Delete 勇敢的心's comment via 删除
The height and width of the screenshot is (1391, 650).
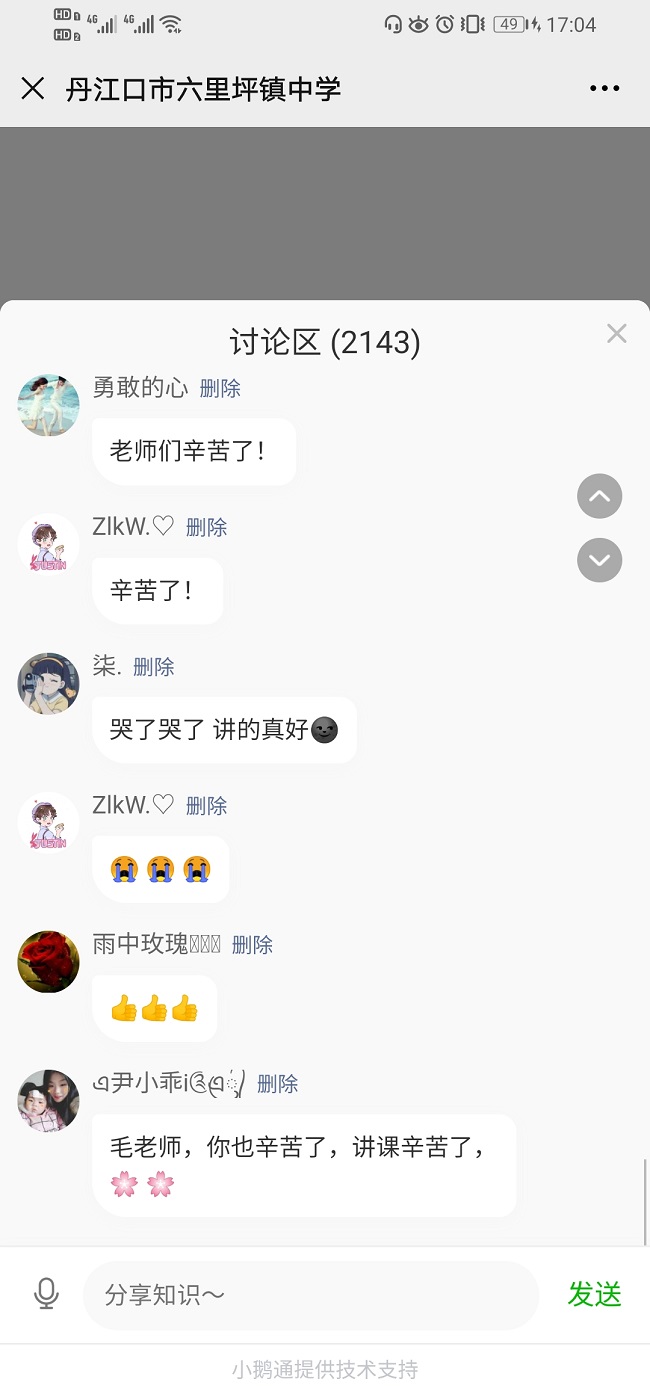(x=220, y=388)
